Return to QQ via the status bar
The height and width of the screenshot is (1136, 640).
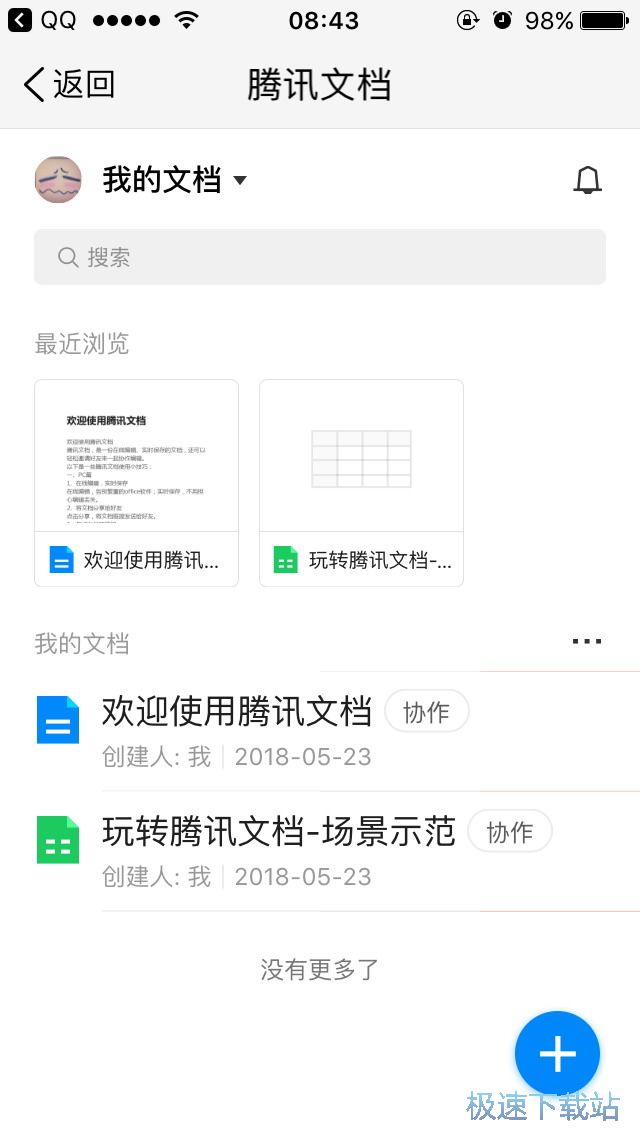[42, 20]
